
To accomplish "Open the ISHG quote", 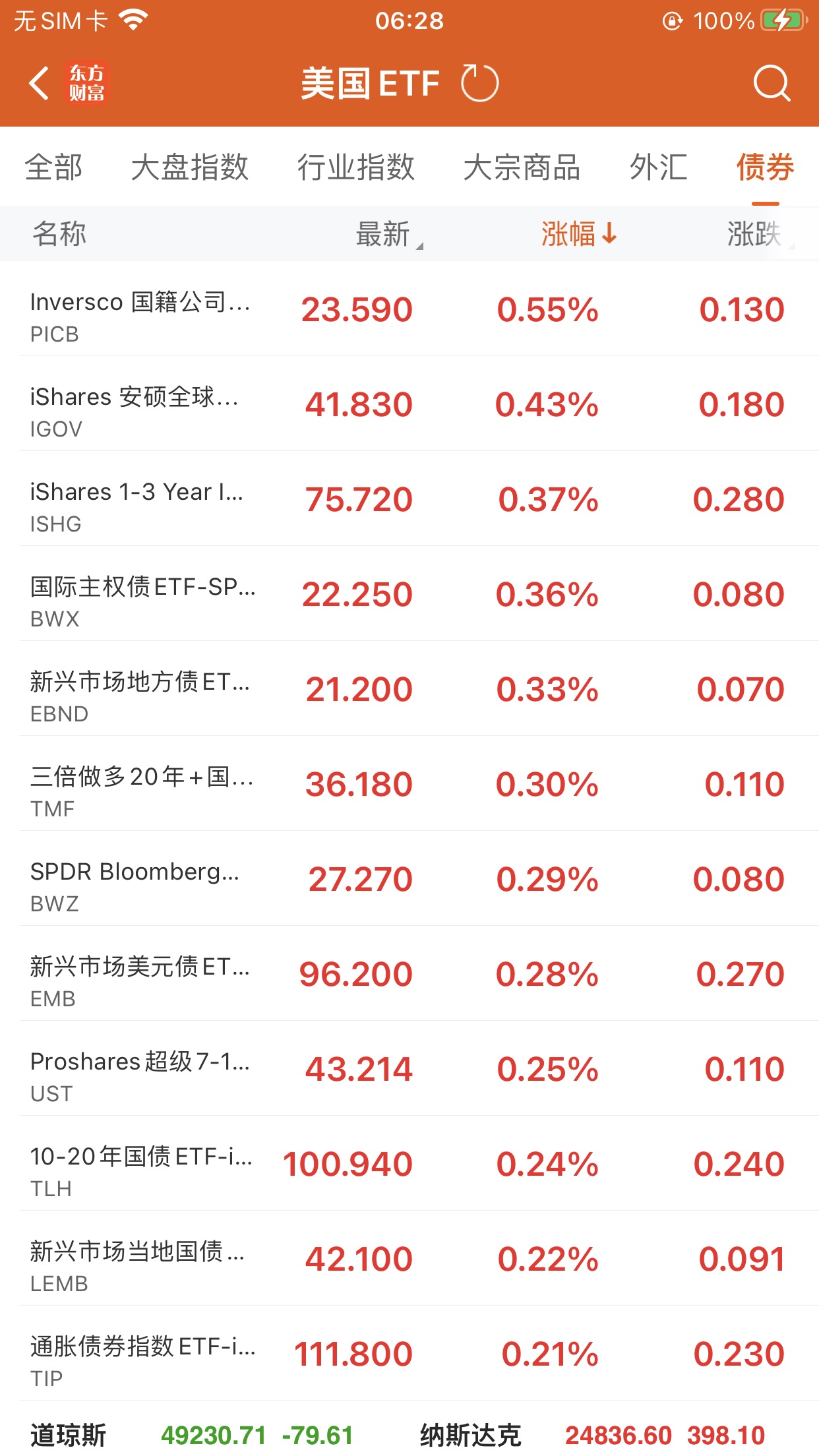I will coord(409,500).
